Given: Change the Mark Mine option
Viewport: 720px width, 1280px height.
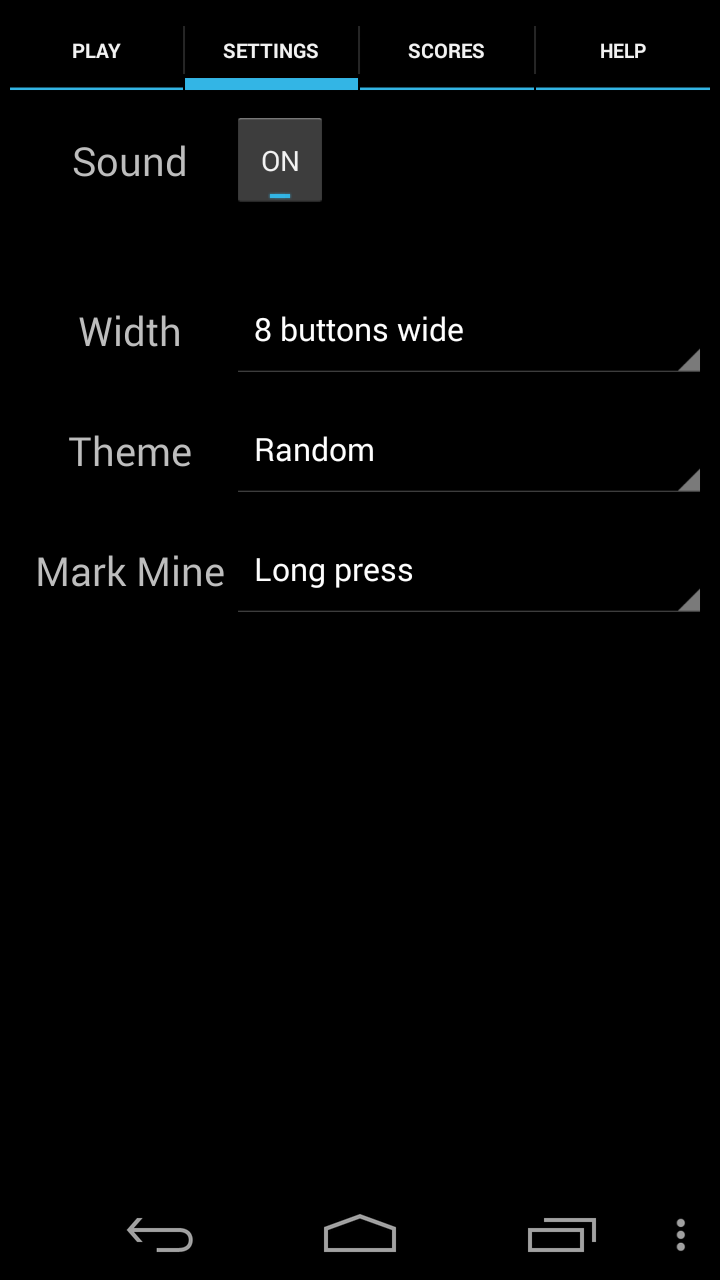Looking at the screenshot, I should (468, 573).
